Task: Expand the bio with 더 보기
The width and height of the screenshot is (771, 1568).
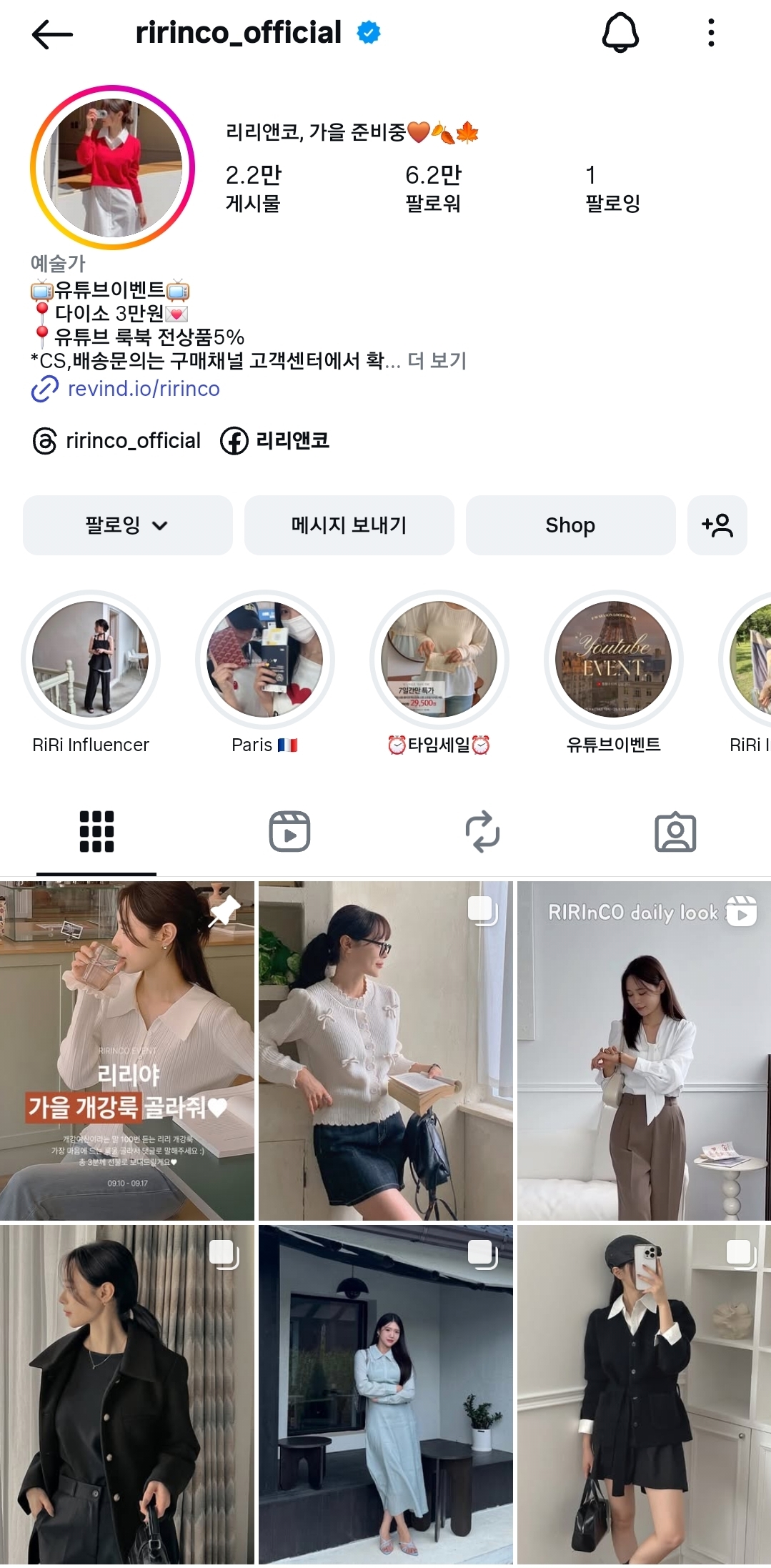Action: [x=437, y=361]
